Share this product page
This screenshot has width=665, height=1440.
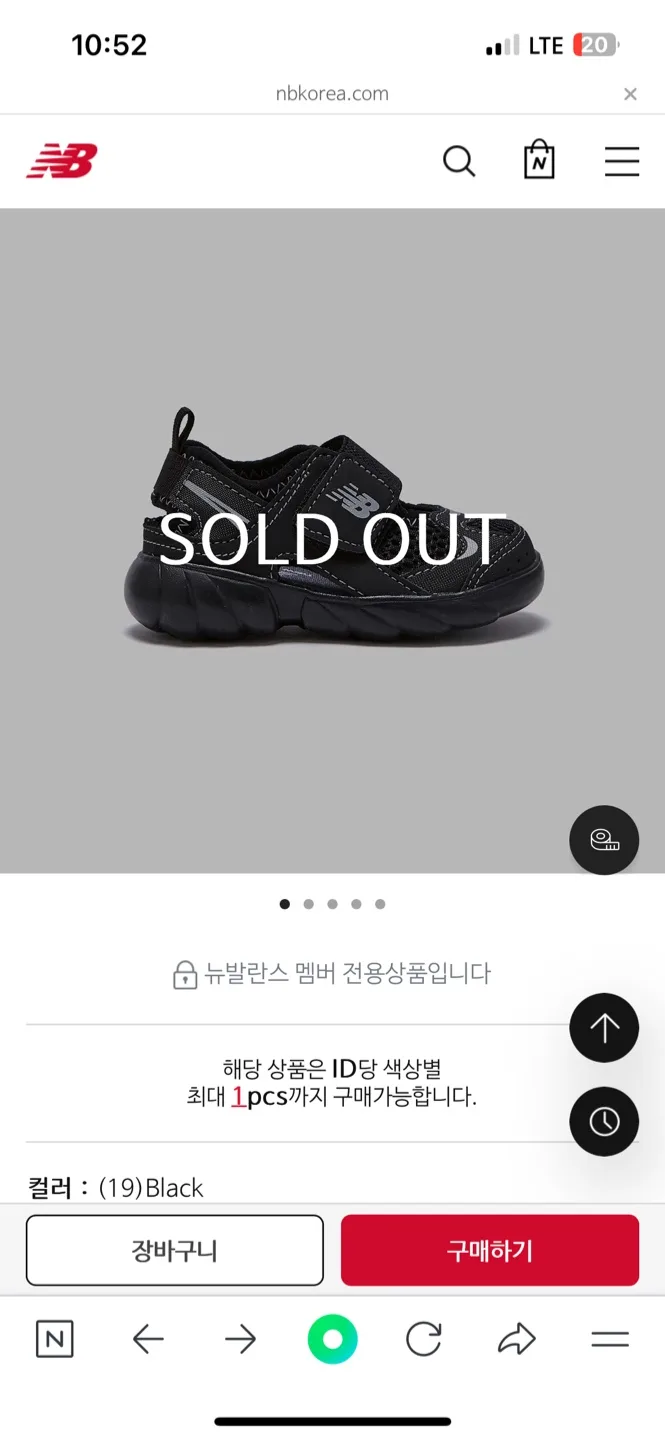point(516,1339)
